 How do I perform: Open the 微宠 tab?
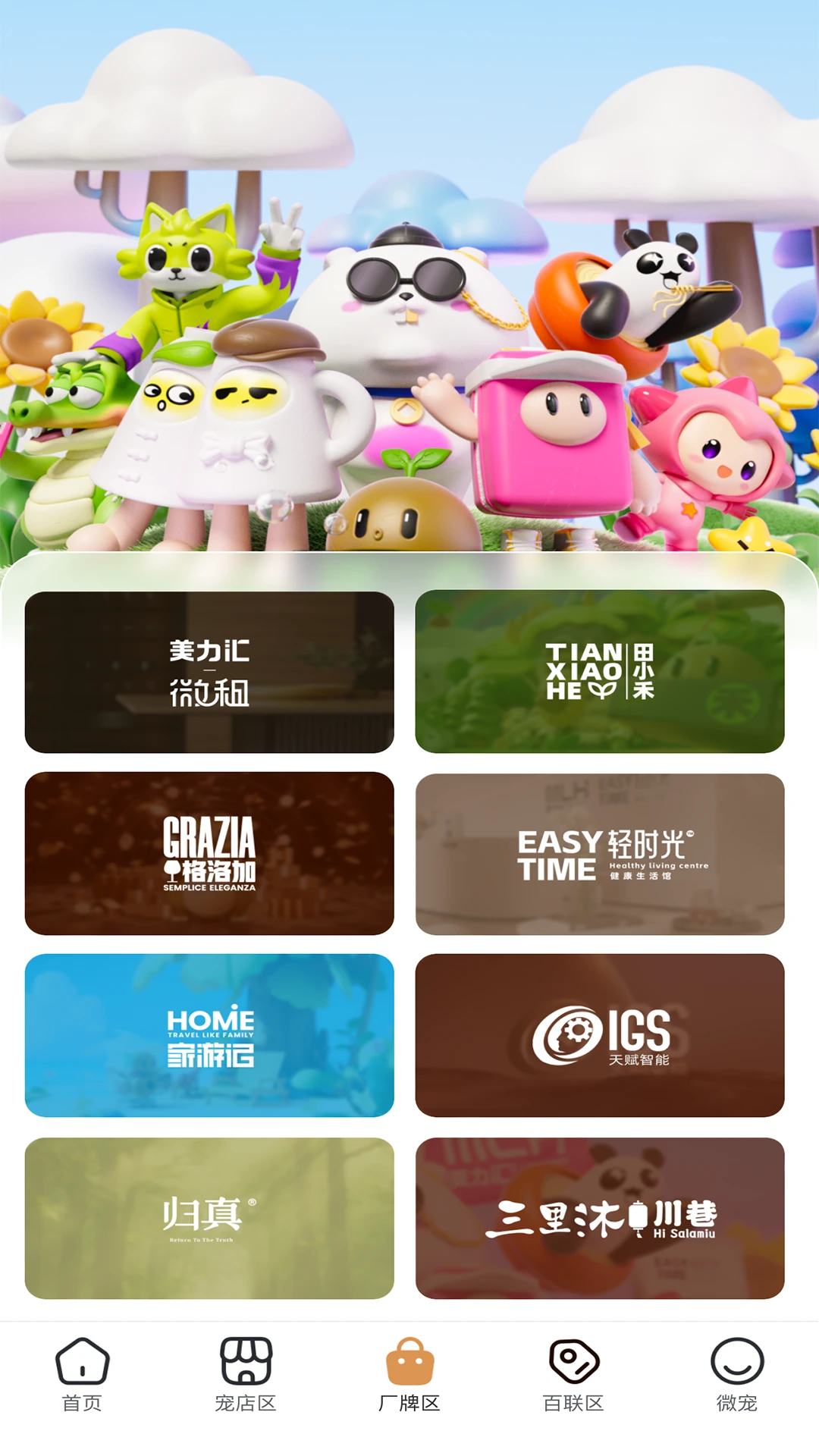(x=737, y=1375)
